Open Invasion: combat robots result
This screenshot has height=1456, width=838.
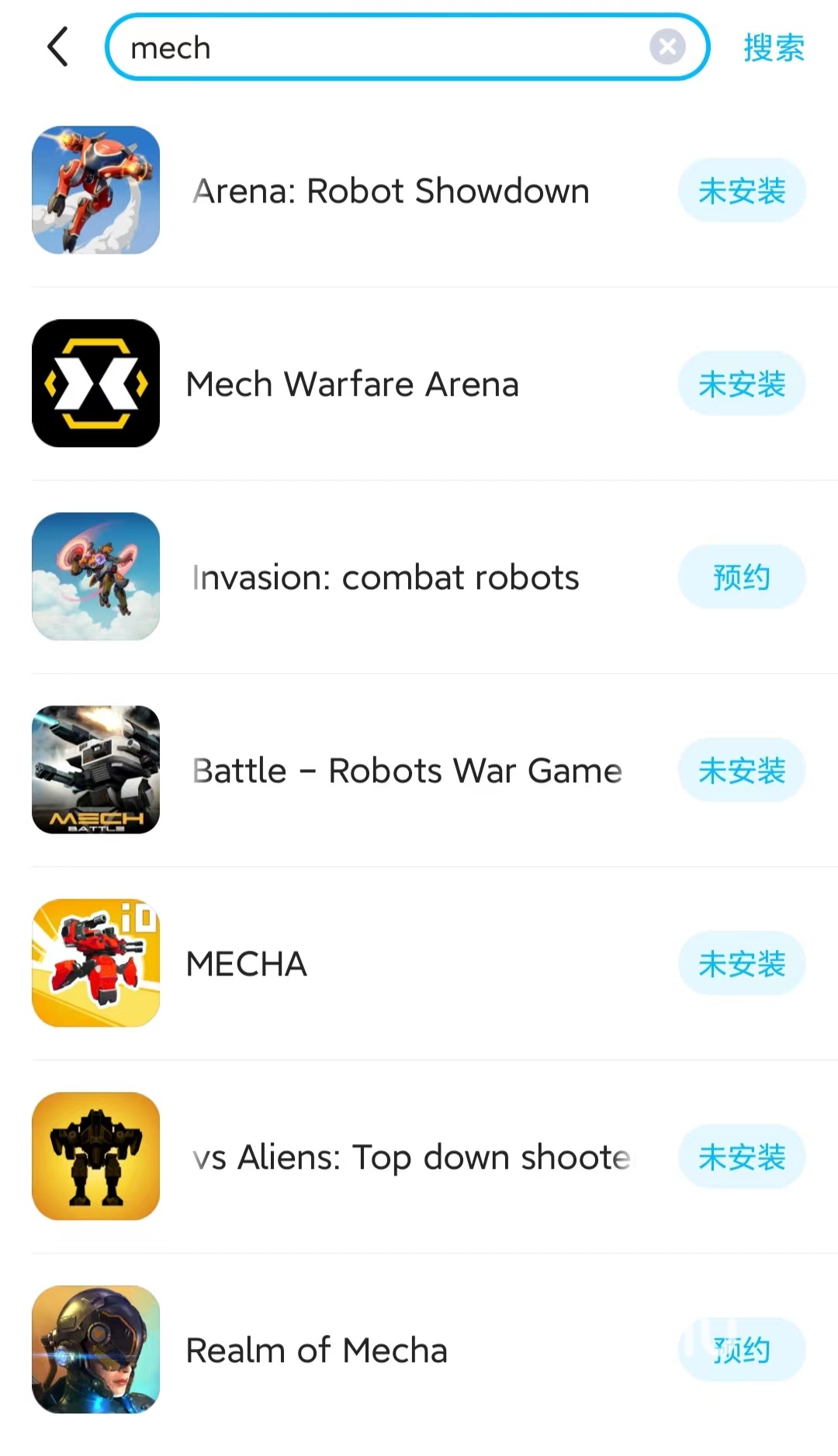pos(386,577)
